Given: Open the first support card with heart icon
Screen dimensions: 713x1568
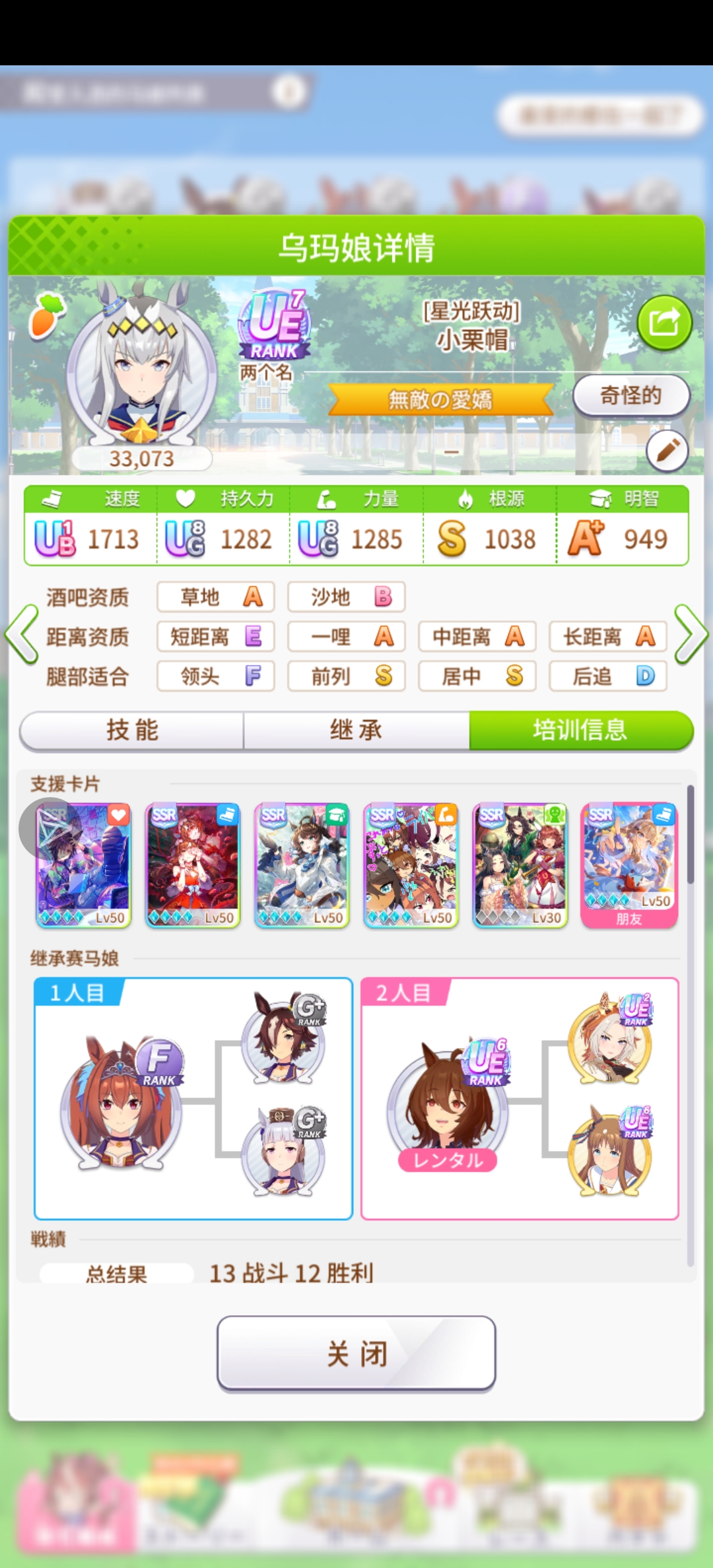Looking at the screenshot, I should pos(84,865).
